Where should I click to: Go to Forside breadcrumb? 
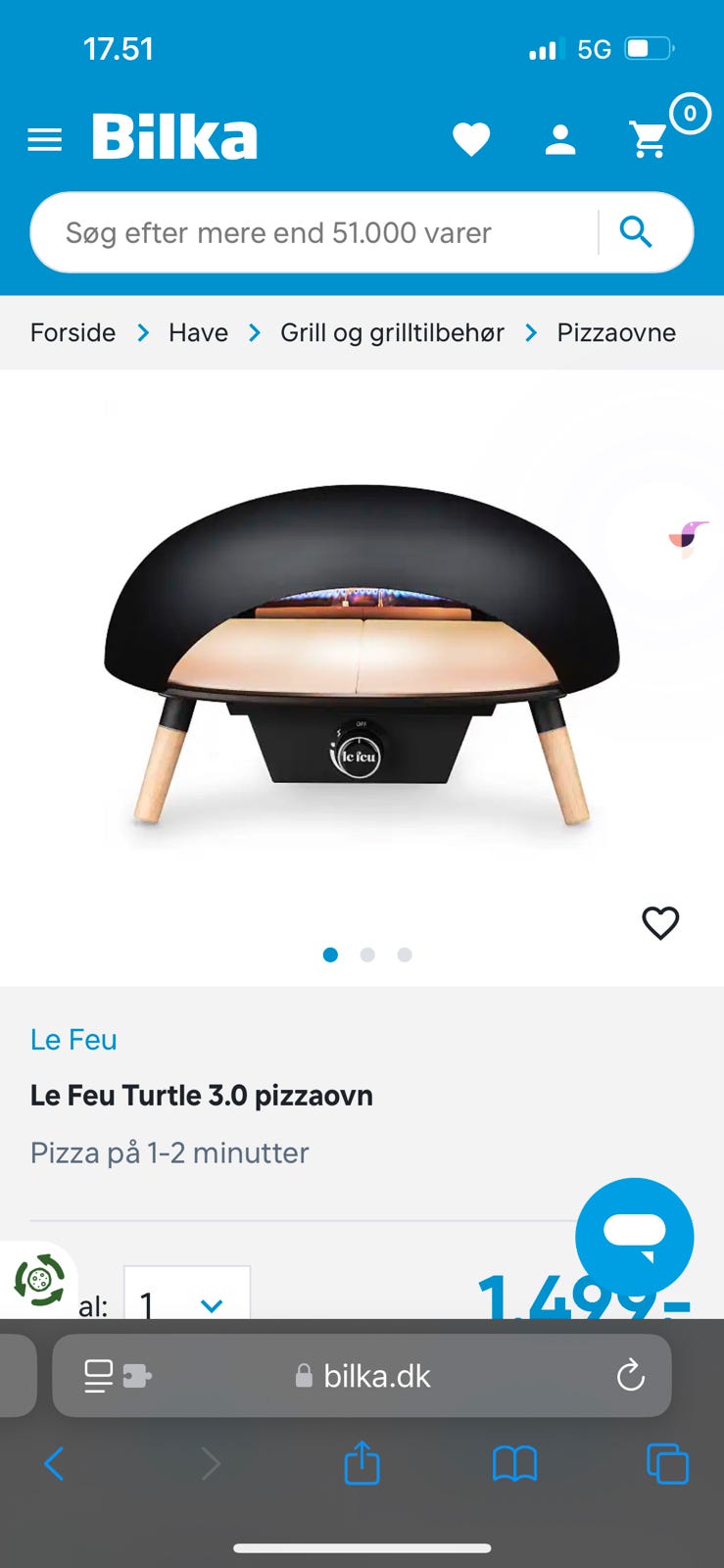click(x=72, y=333)
